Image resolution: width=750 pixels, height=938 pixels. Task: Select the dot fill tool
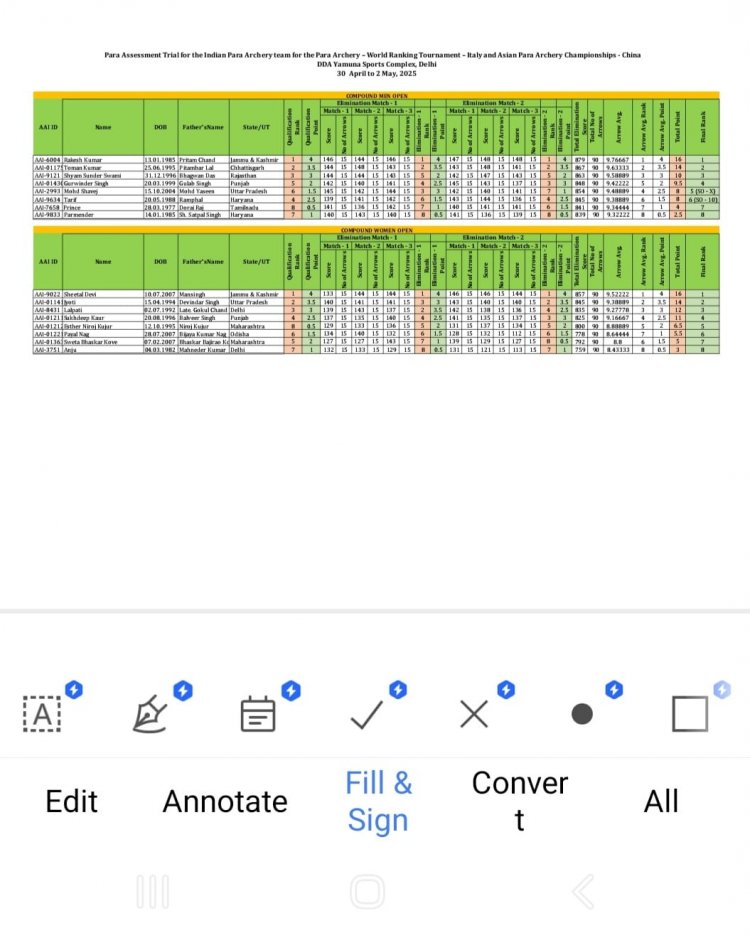pos(582,713)
